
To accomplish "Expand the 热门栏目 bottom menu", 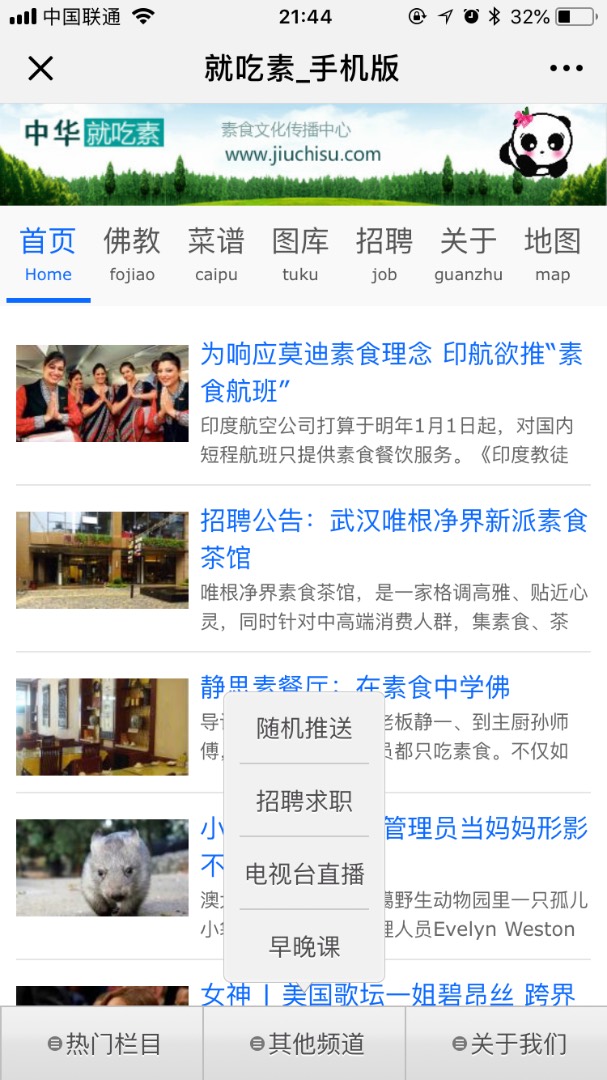I will tap(102, 1044).
